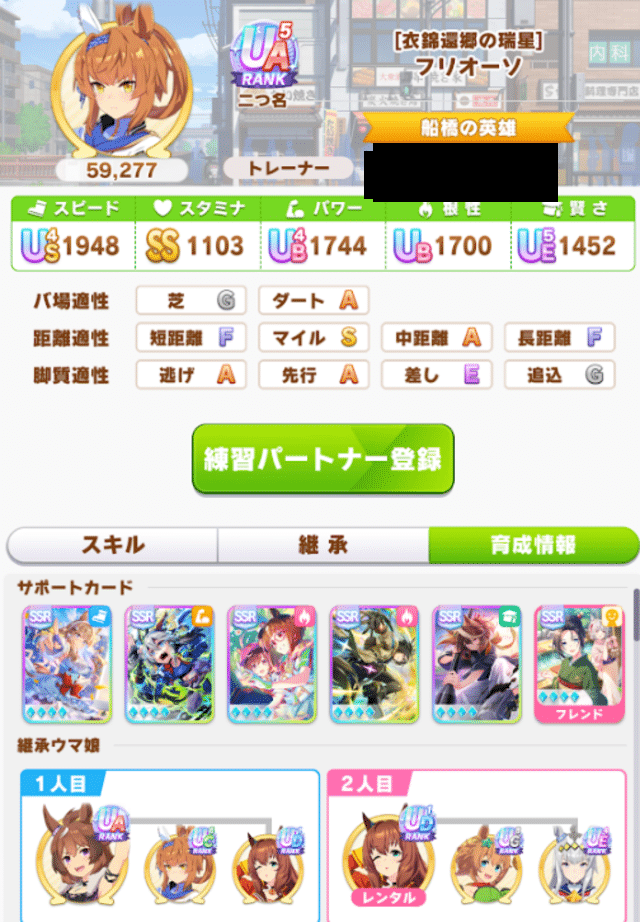Open the fifth SSR support card
This screenshot has width=640, height=922.
pos(476,664)
